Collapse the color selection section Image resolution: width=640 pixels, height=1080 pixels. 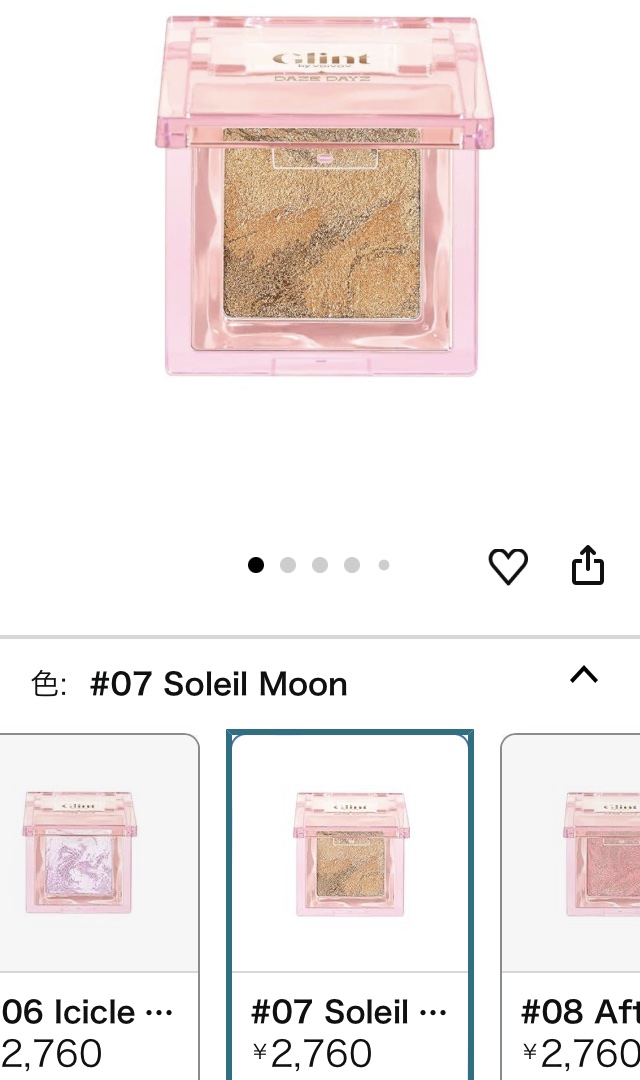[x=583, y=675]
